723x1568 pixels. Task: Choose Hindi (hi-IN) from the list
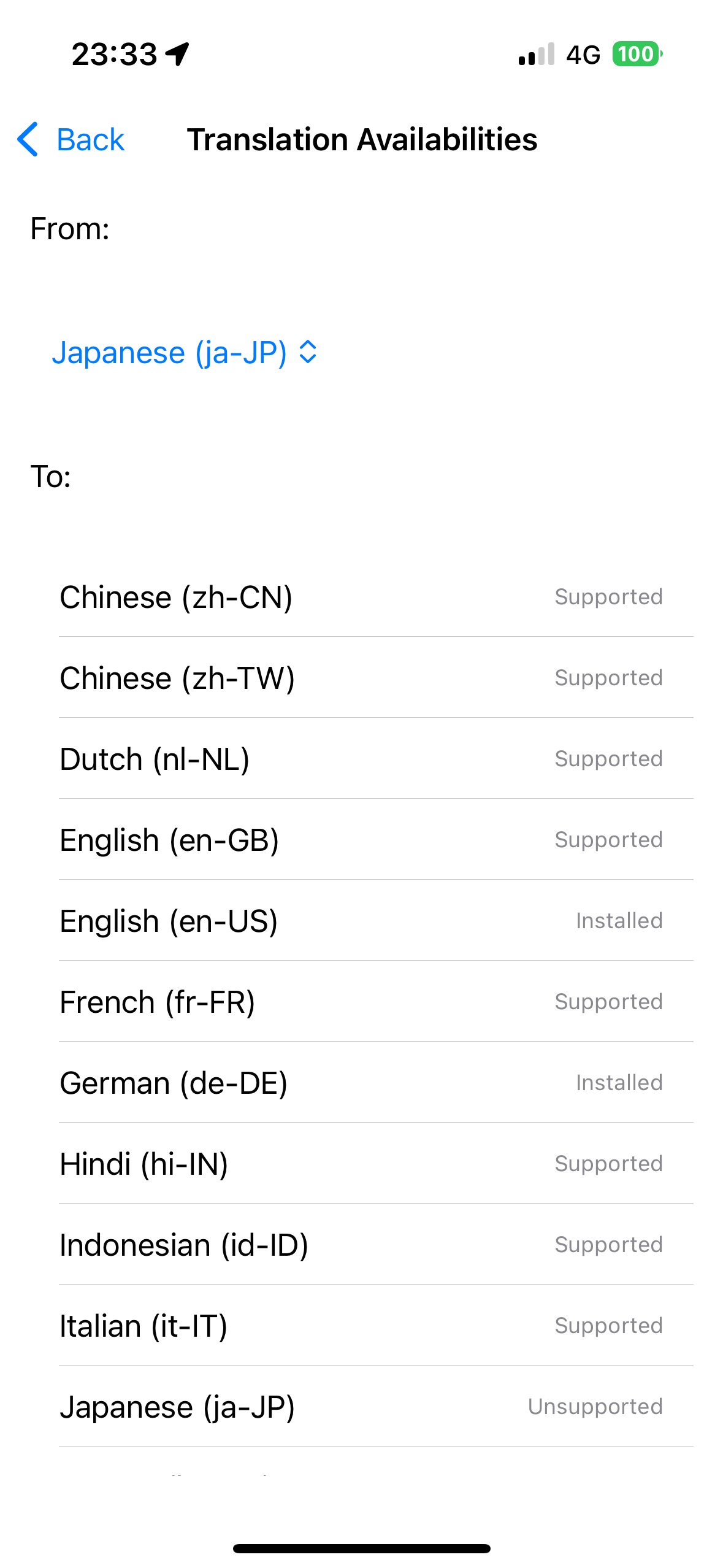(361, 1164)
